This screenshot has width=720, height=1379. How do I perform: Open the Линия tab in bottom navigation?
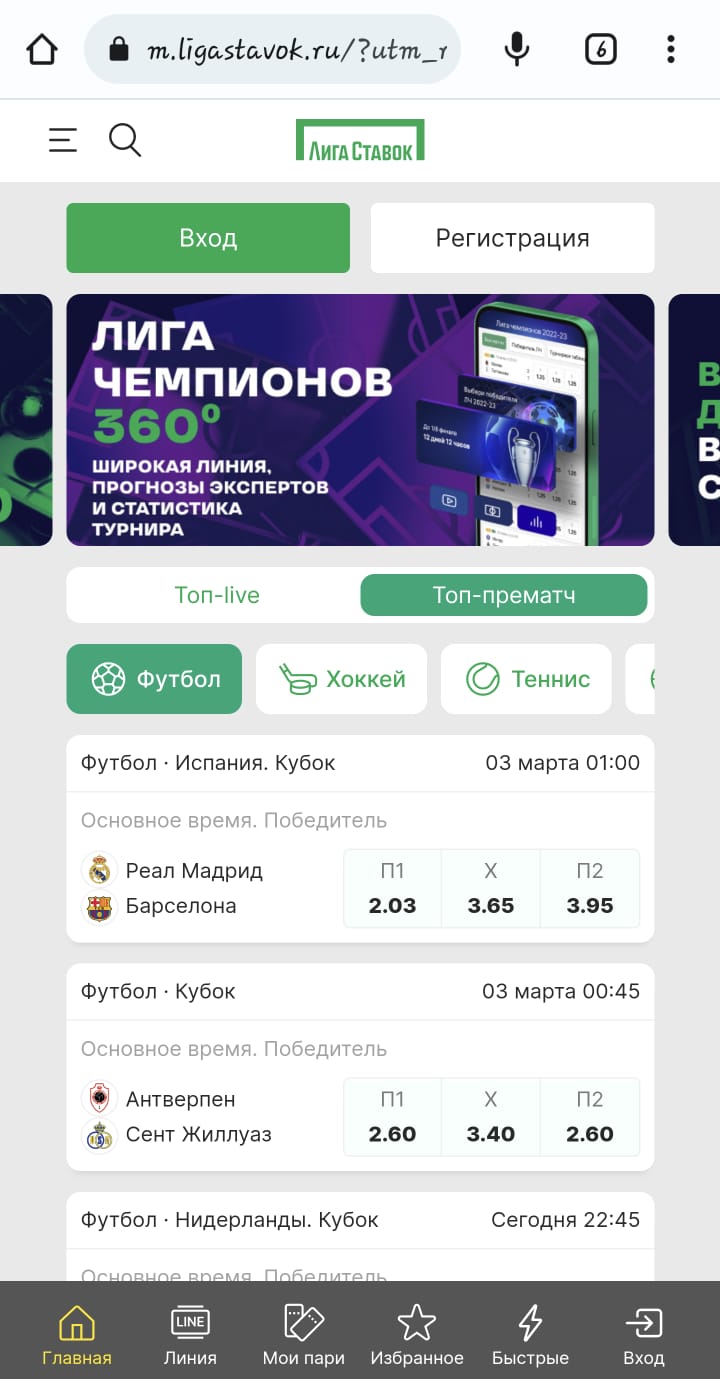(x=190, y=1335)
